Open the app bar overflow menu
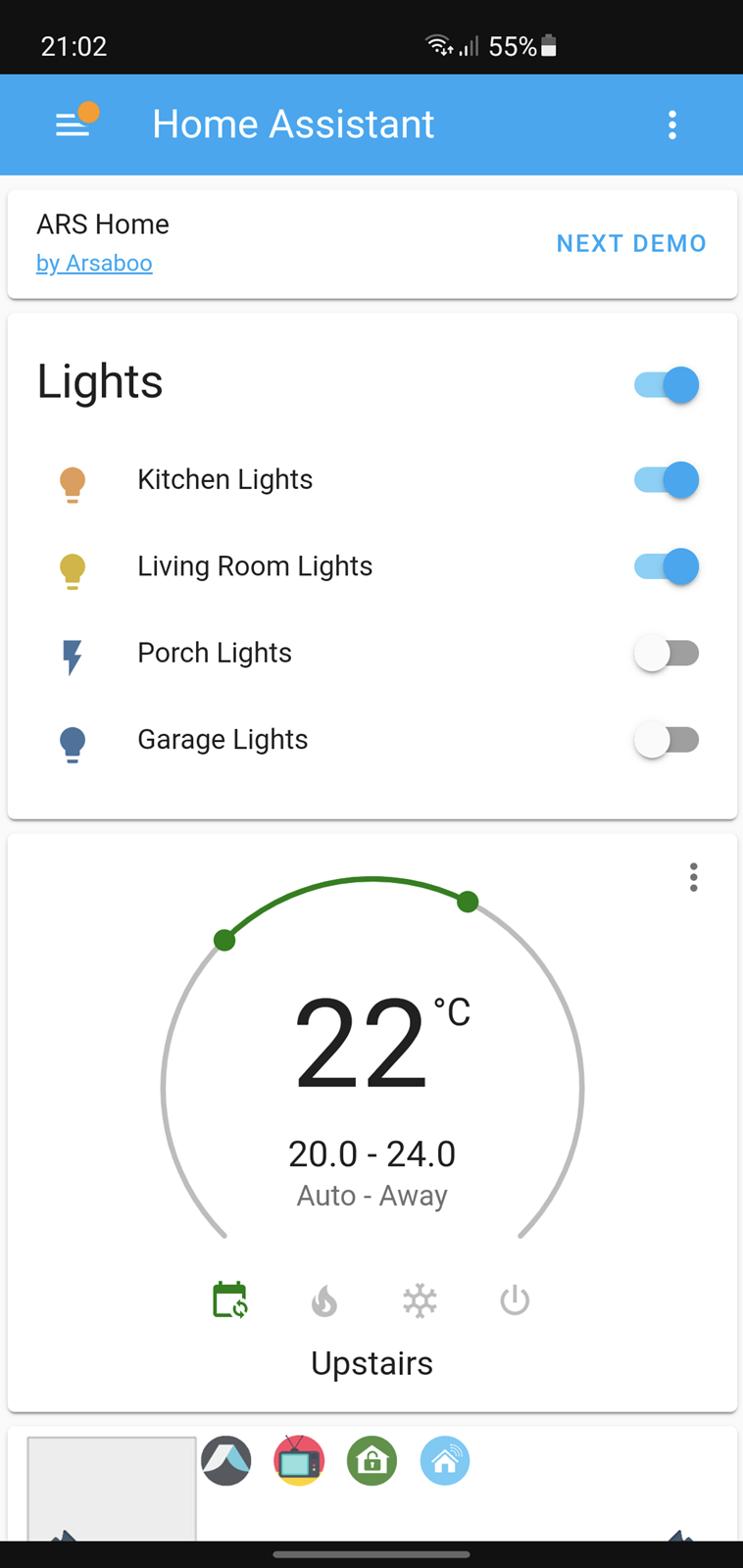 tap(672, 124)
